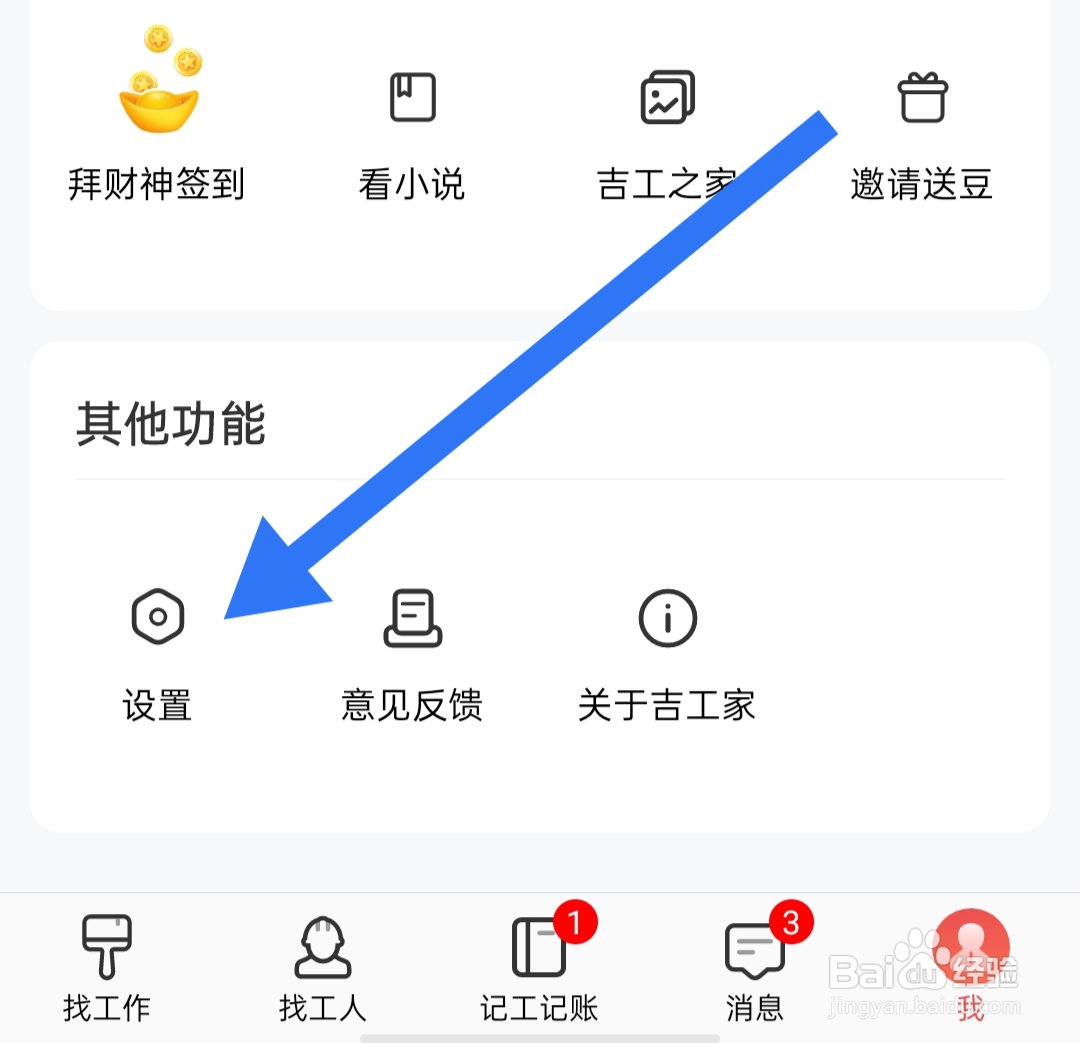Open 关于吉工家 about page
1080x1043 pixels.
click(x=667, y=655)
